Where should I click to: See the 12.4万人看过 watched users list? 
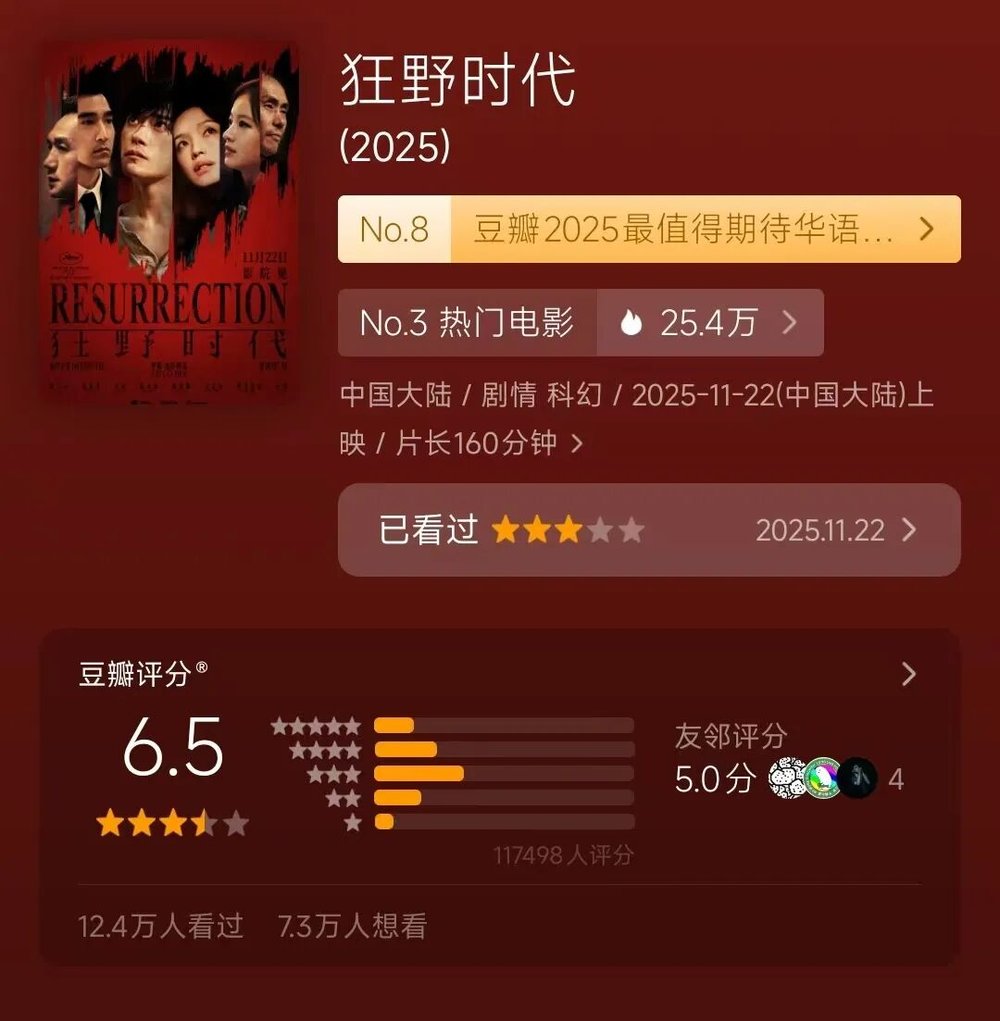(161, 926)
